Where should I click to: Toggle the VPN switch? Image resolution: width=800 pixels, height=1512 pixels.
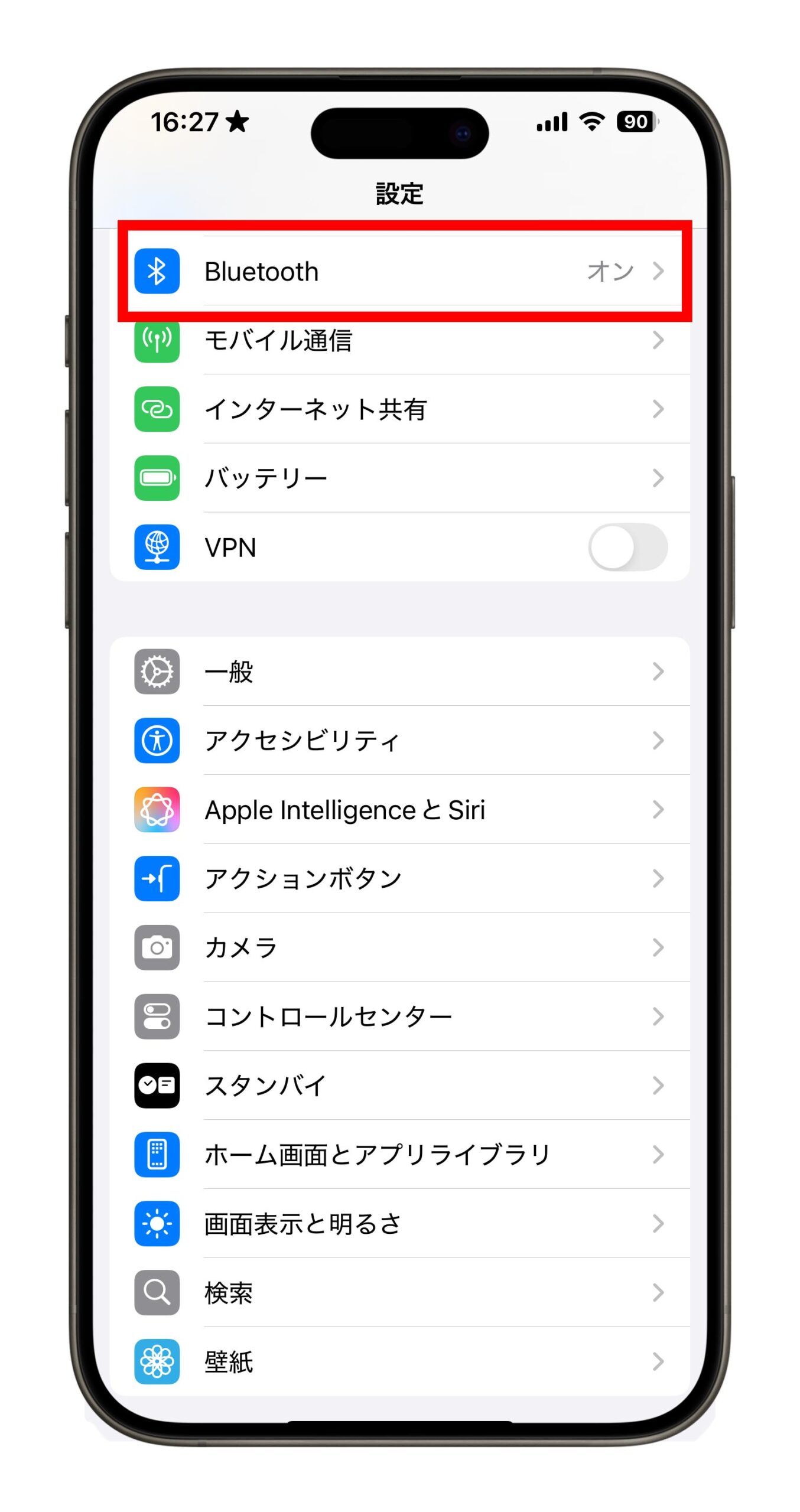(627, 547)
